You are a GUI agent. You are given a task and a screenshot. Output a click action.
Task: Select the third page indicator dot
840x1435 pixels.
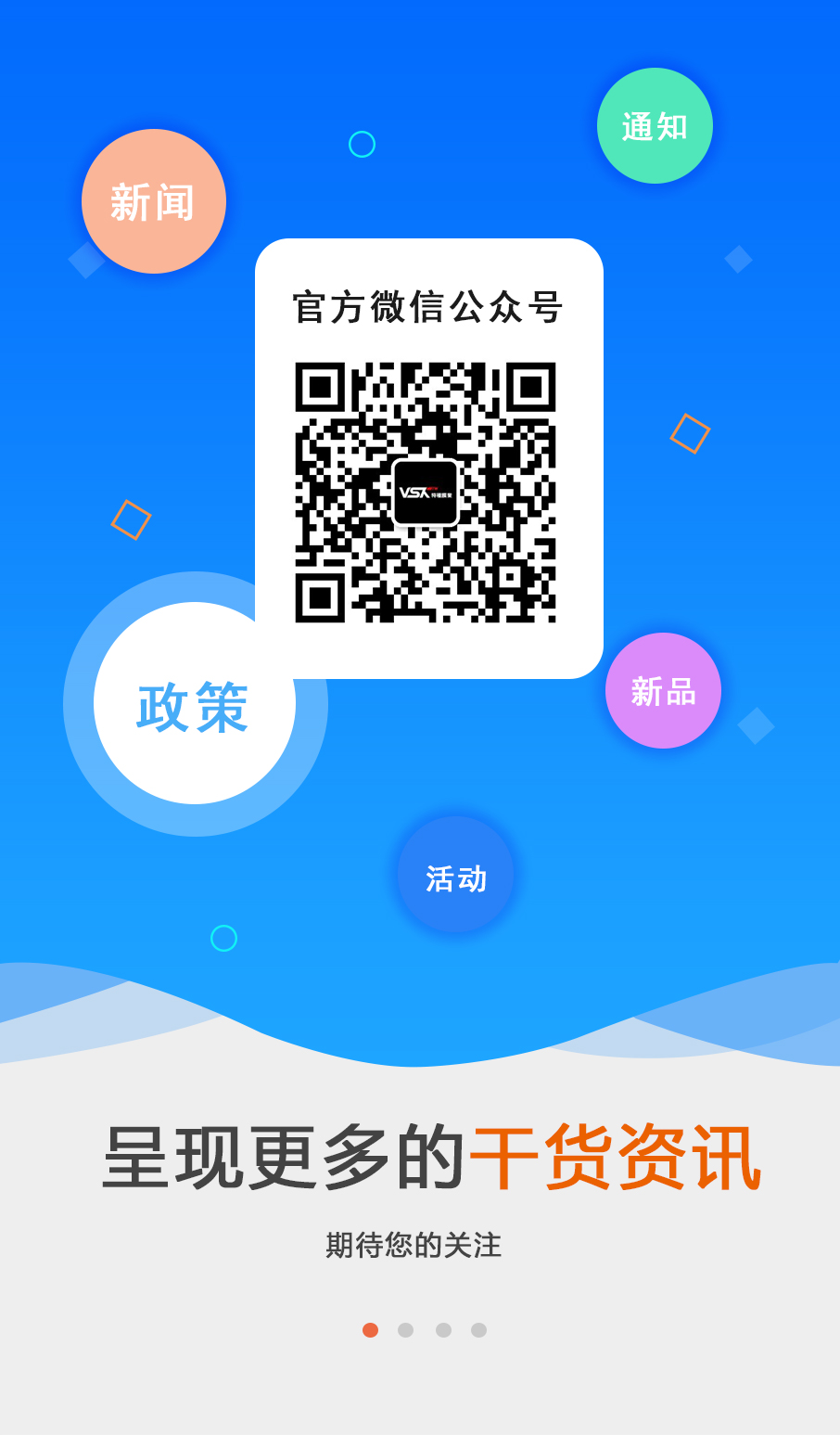(443, 1330)
